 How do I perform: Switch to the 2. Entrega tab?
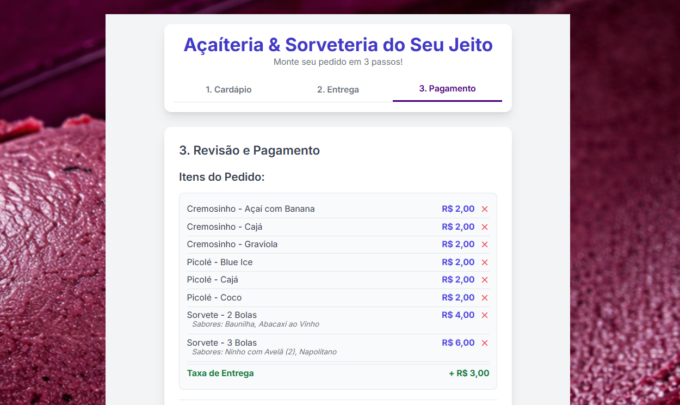(x=338, y=89)
